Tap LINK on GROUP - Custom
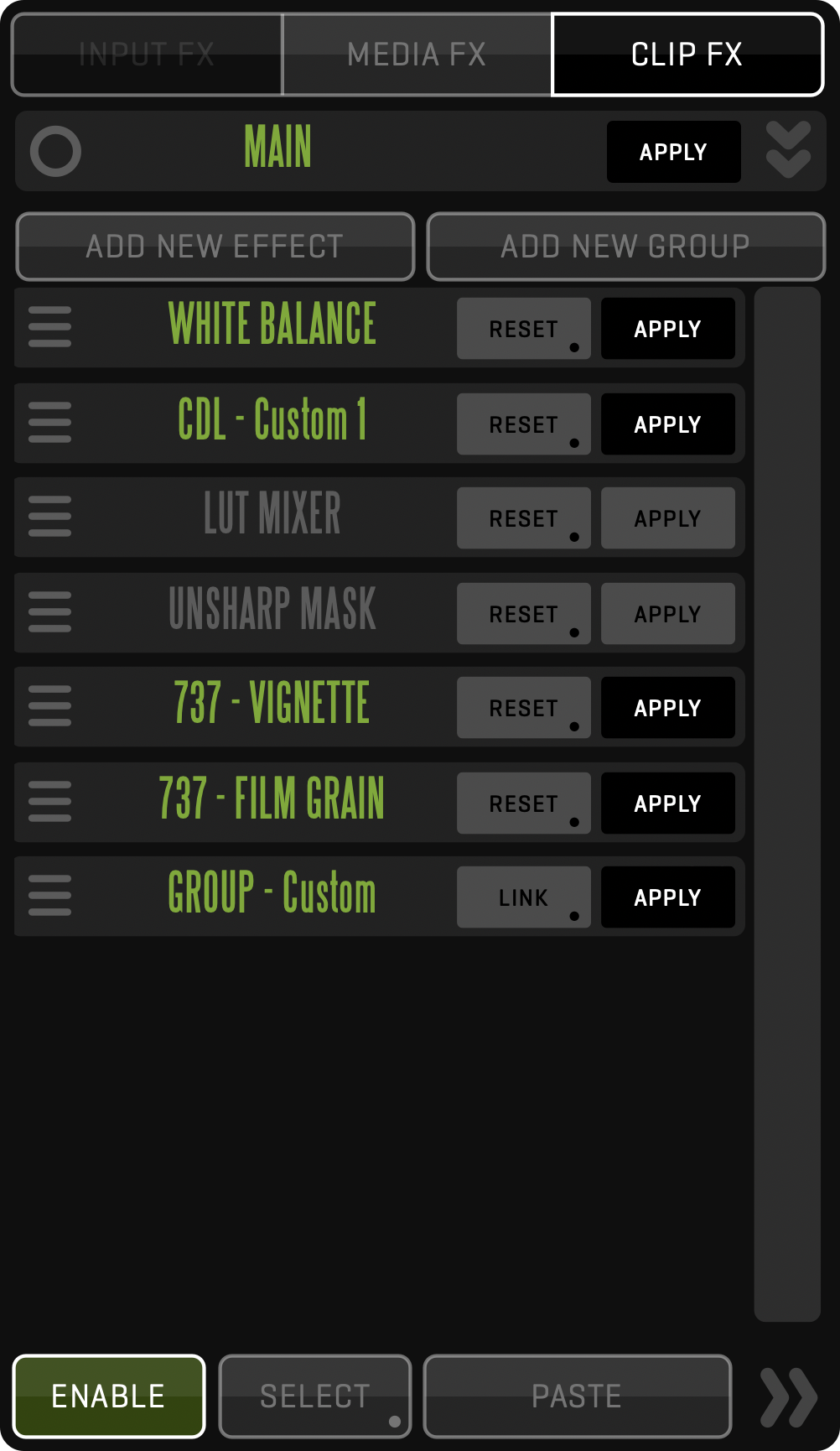 point(523,897)
